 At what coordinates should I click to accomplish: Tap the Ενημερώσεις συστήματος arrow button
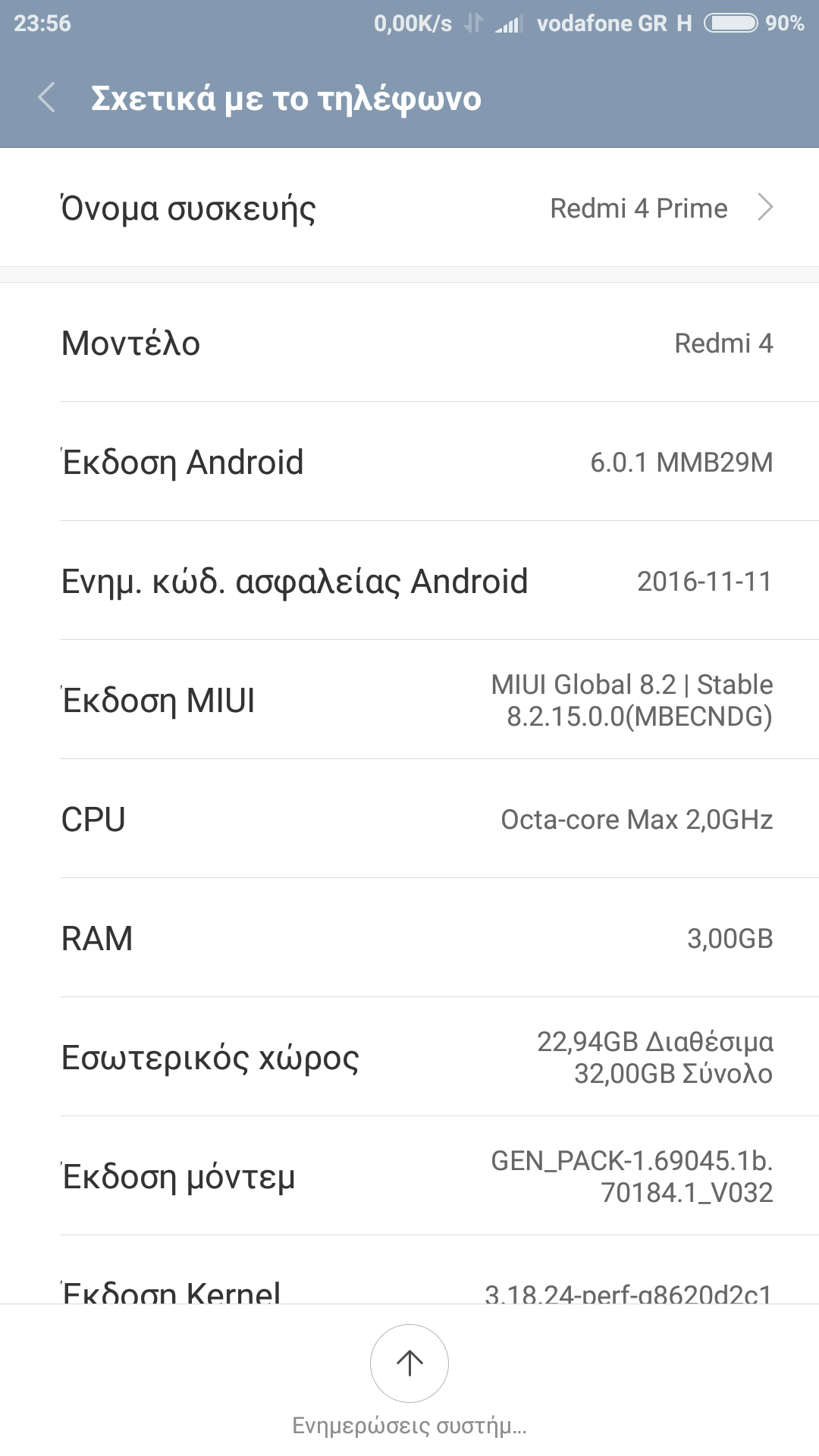point(409,1363)
